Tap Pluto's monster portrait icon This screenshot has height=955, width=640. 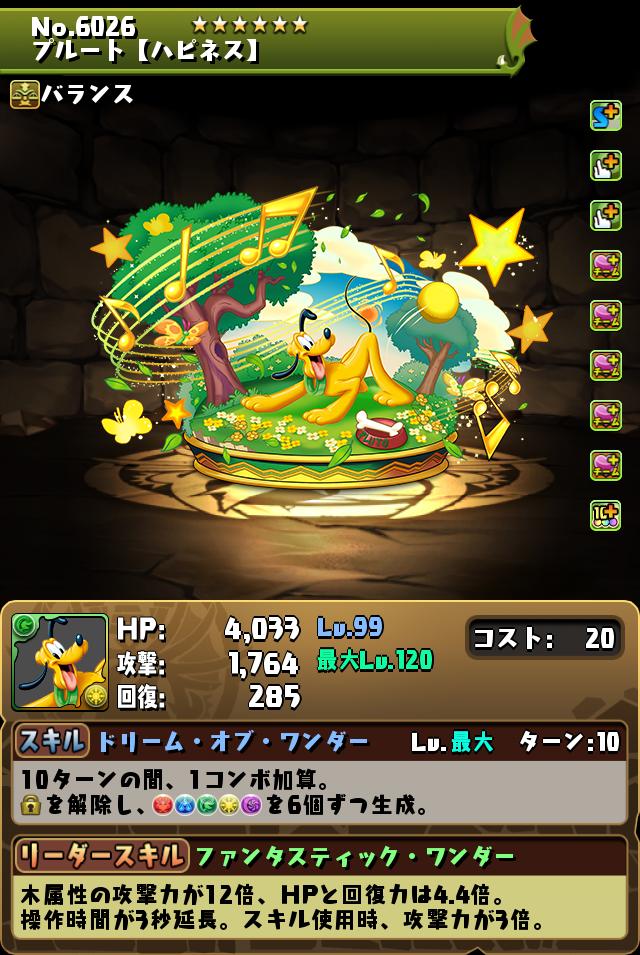(60, 661)
